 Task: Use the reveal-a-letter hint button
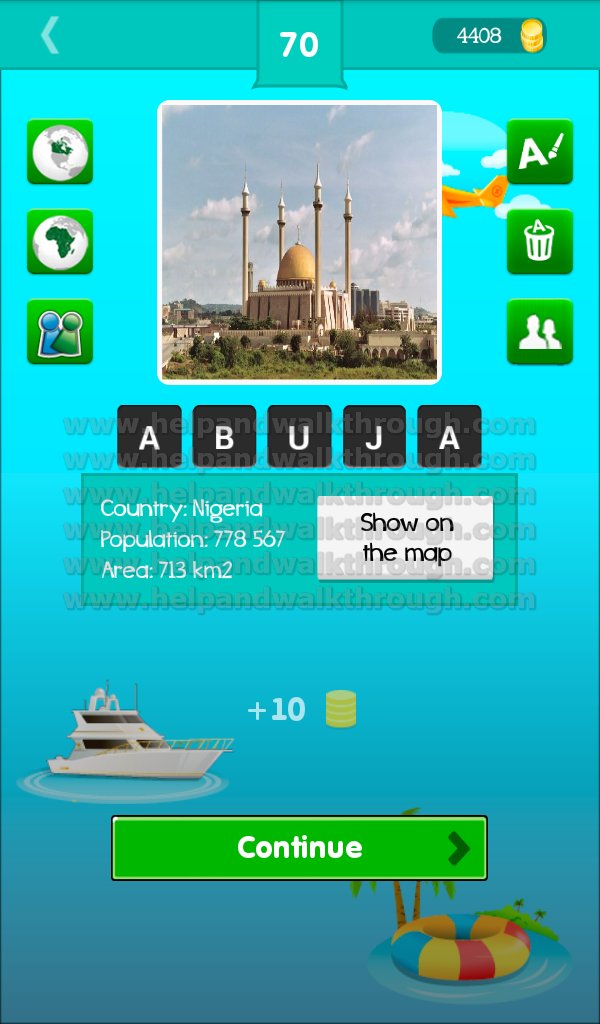point(540,152)
